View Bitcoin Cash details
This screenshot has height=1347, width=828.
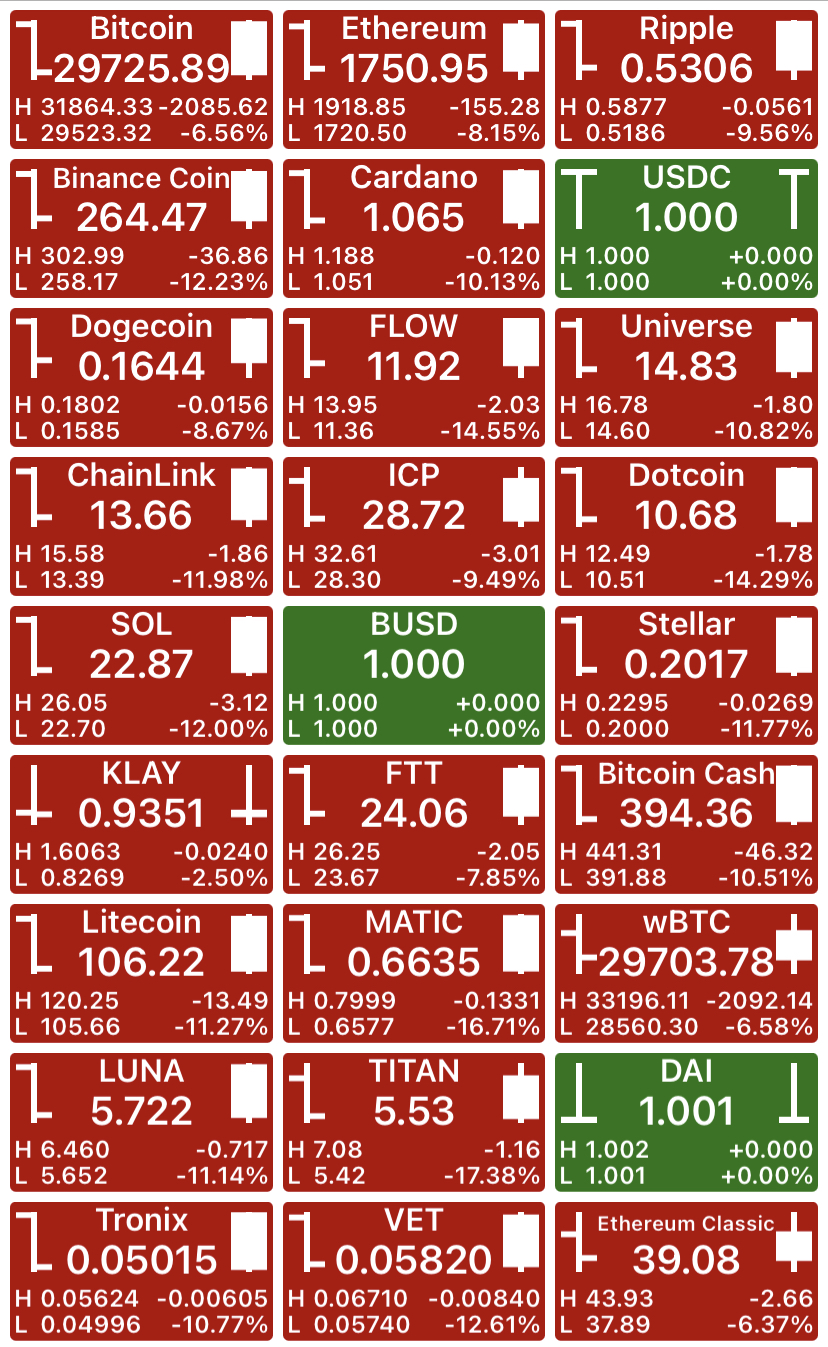tap(686, 825)
